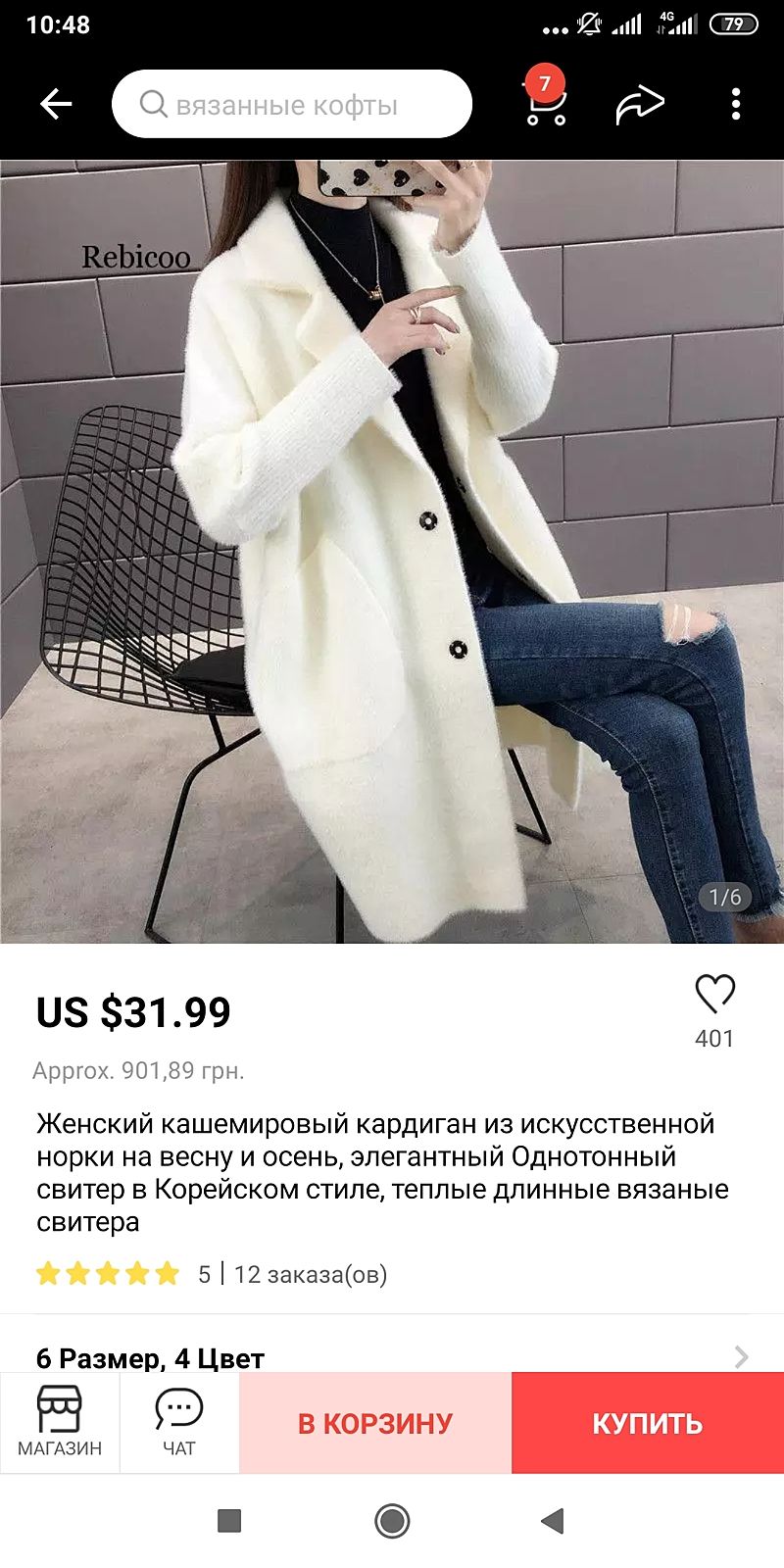Image resolution: width=784 pixels, height=1568 pixels.
Task: Open recent apps via the square button
Action: (229, 1521)
